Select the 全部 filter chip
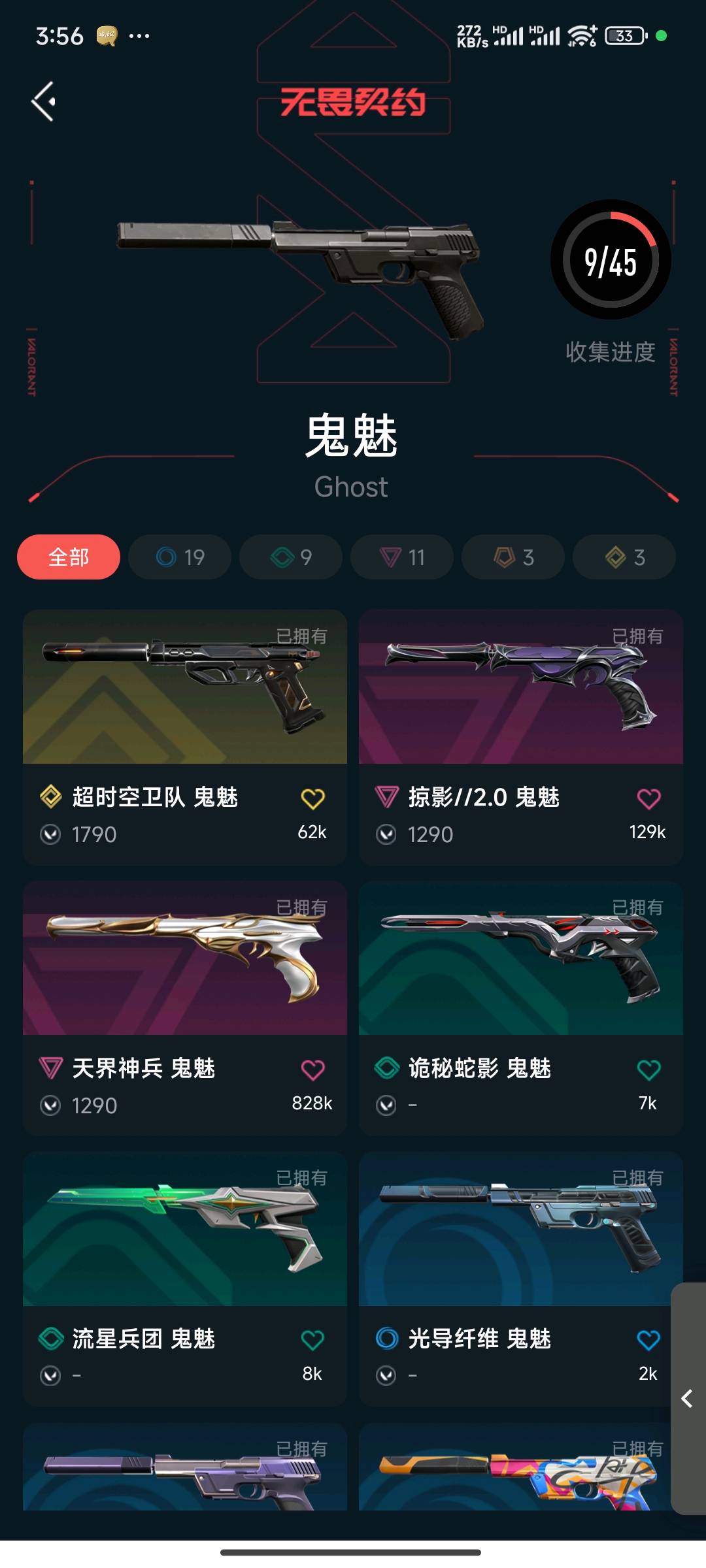 pyautogui.click(x=69, y=557)
